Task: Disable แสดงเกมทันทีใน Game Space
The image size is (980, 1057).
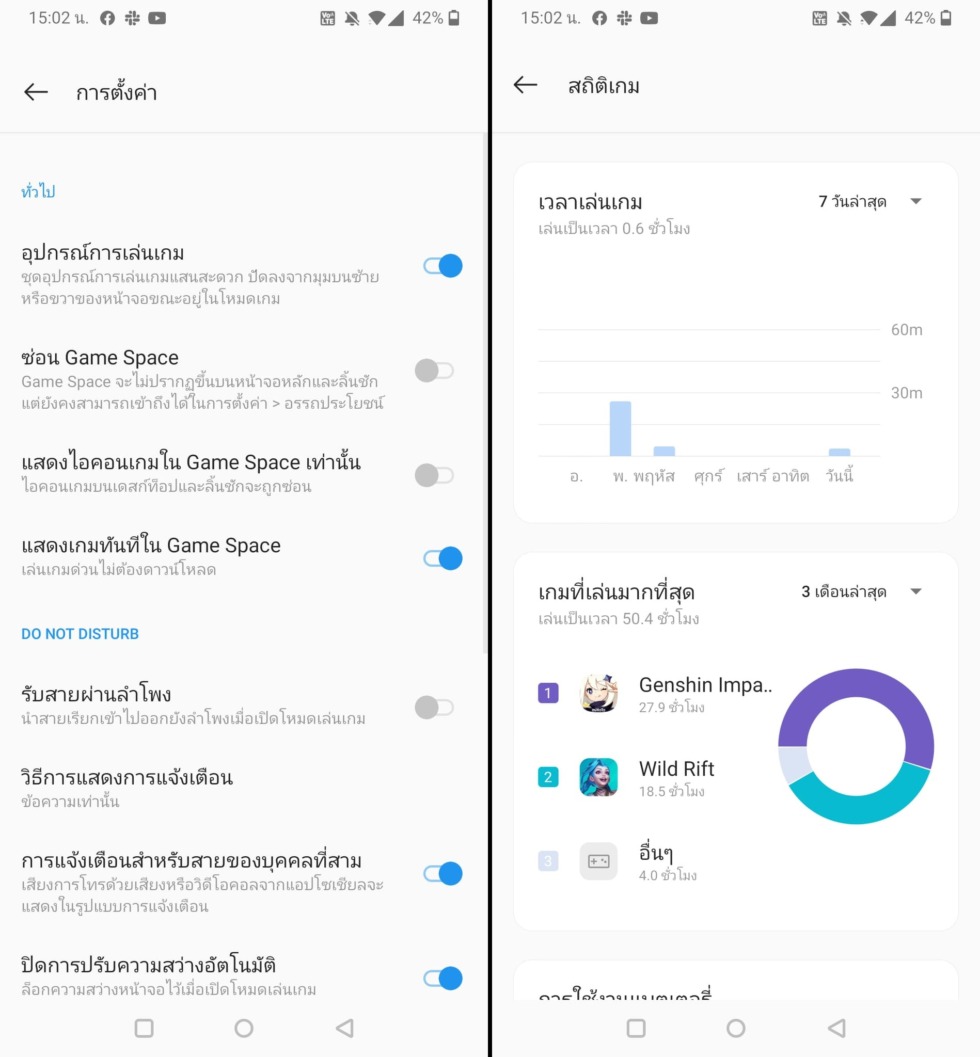Action: pos(441,558)
